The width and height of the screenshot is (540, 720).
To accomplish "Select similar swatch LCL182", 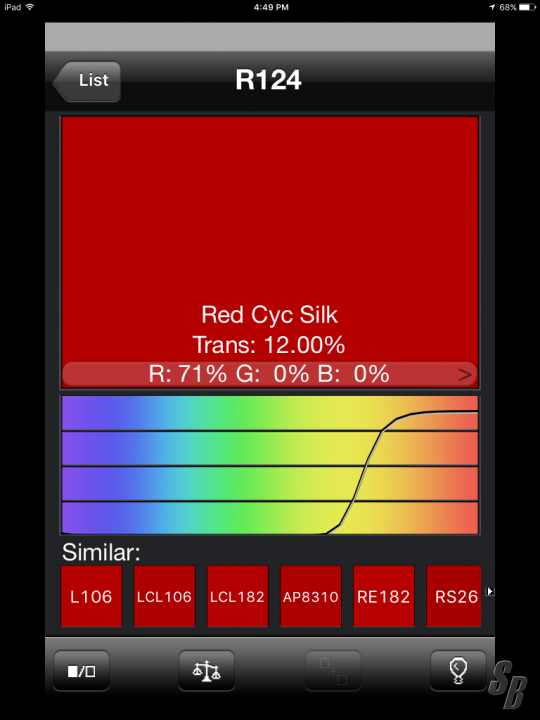I will tap(237, 596).
